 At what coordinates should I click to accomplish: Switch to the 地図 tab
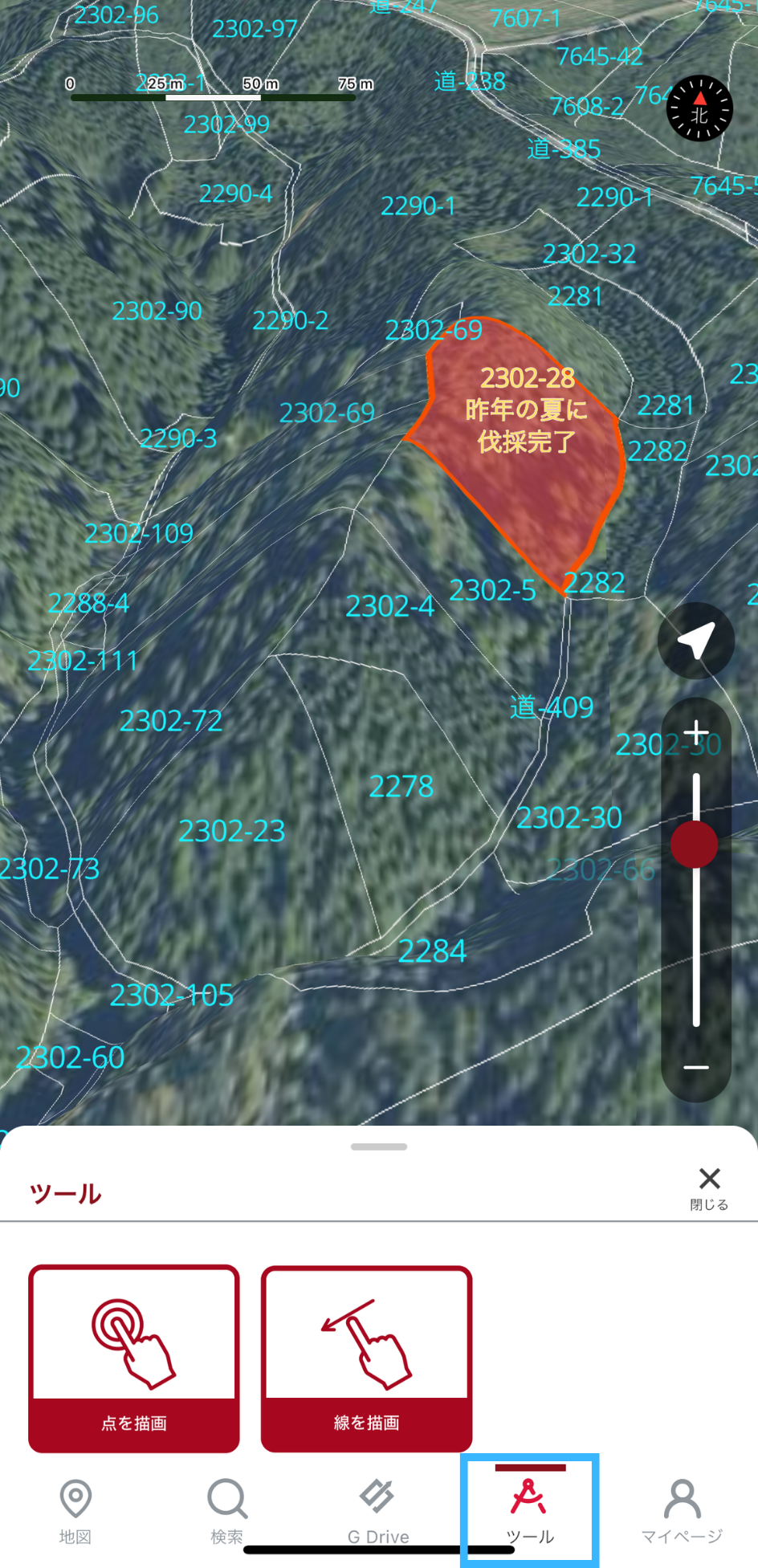[75, 1511]
